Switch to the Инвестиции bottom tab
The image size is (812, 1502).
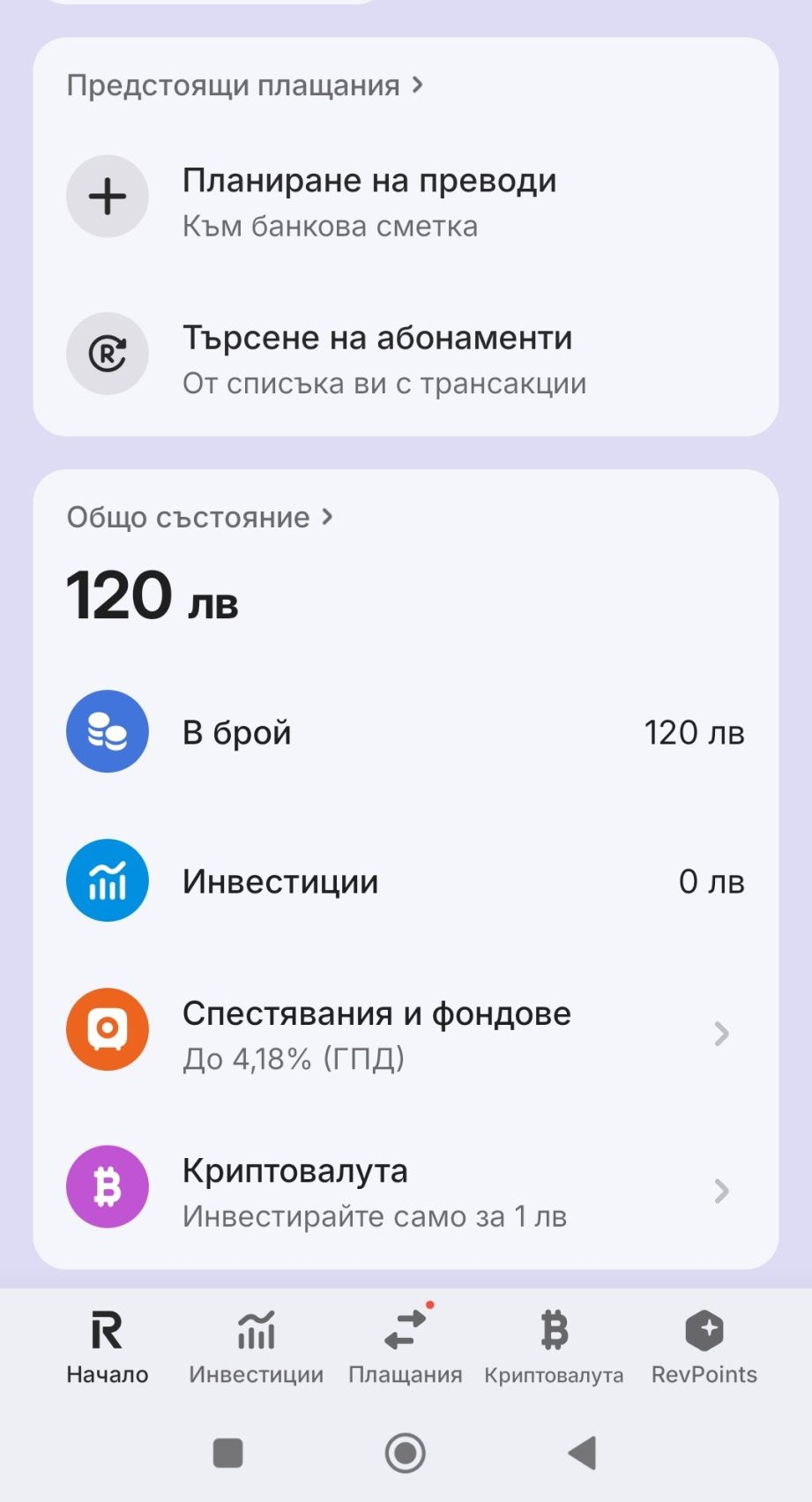(256, 1347)
